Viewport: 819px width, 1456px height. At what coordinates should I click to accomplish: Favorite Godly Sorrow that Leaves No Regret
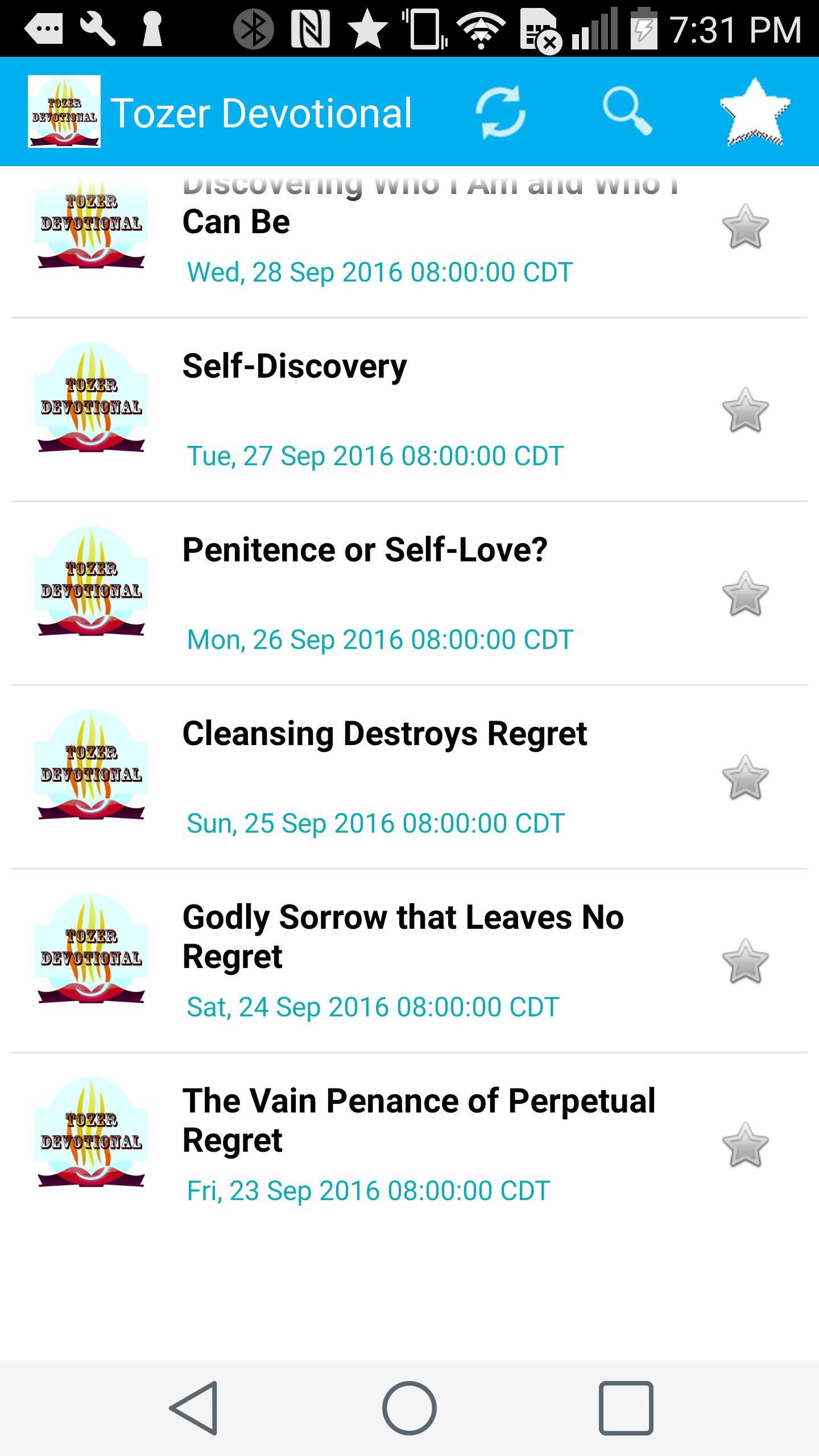point(745,961)
